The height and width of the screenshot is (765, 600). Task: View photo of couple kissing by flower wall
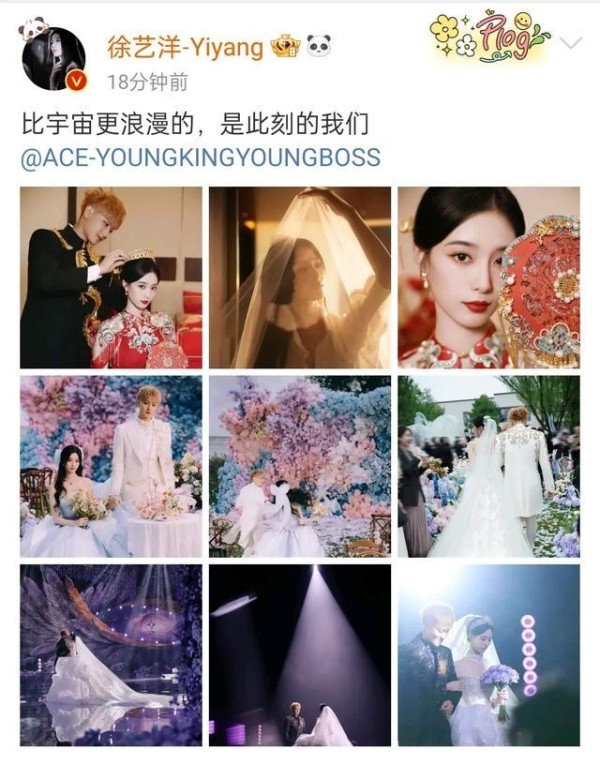click(x=300, y=466)
